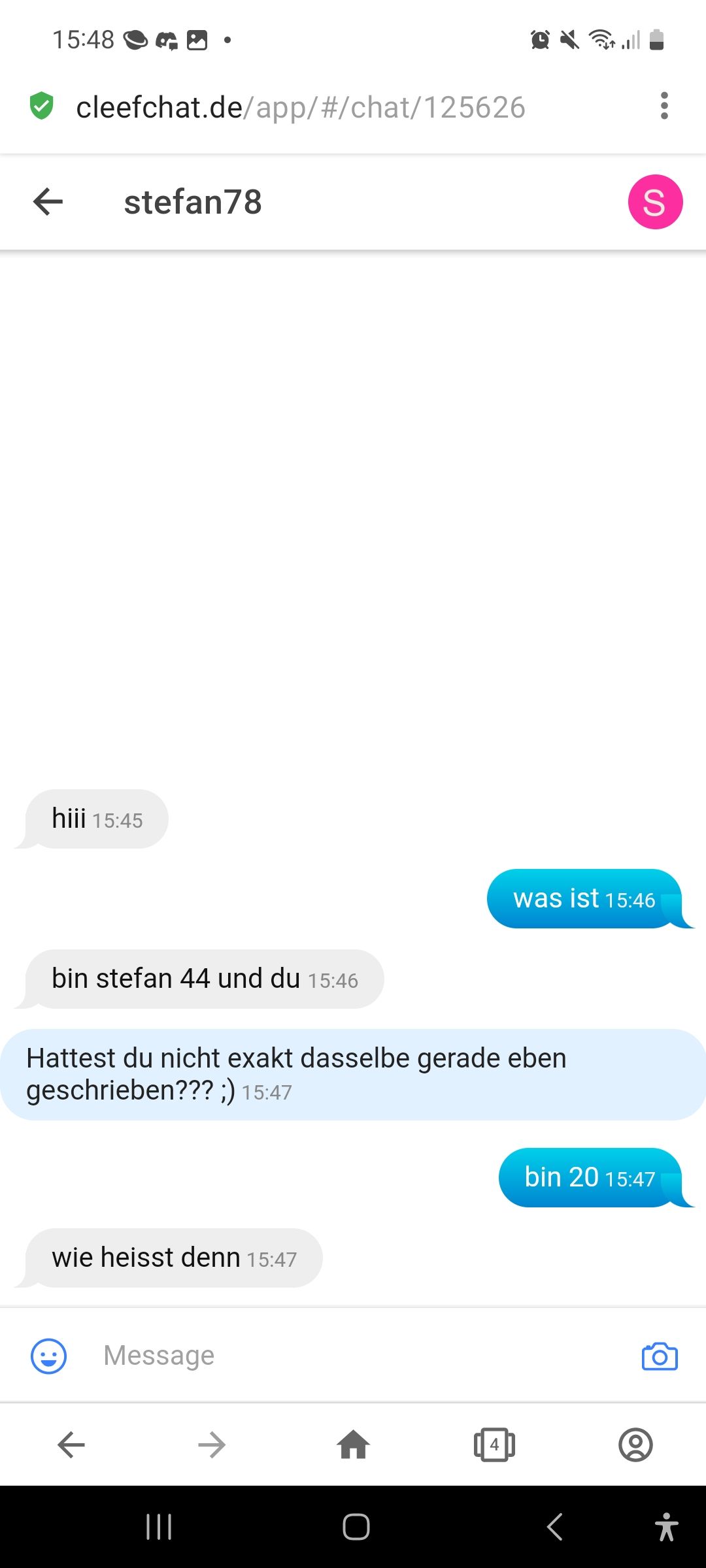This screenshot has height=1568, width=706.
Task: Open browser account profile
Action: (x=635, y=1445)
